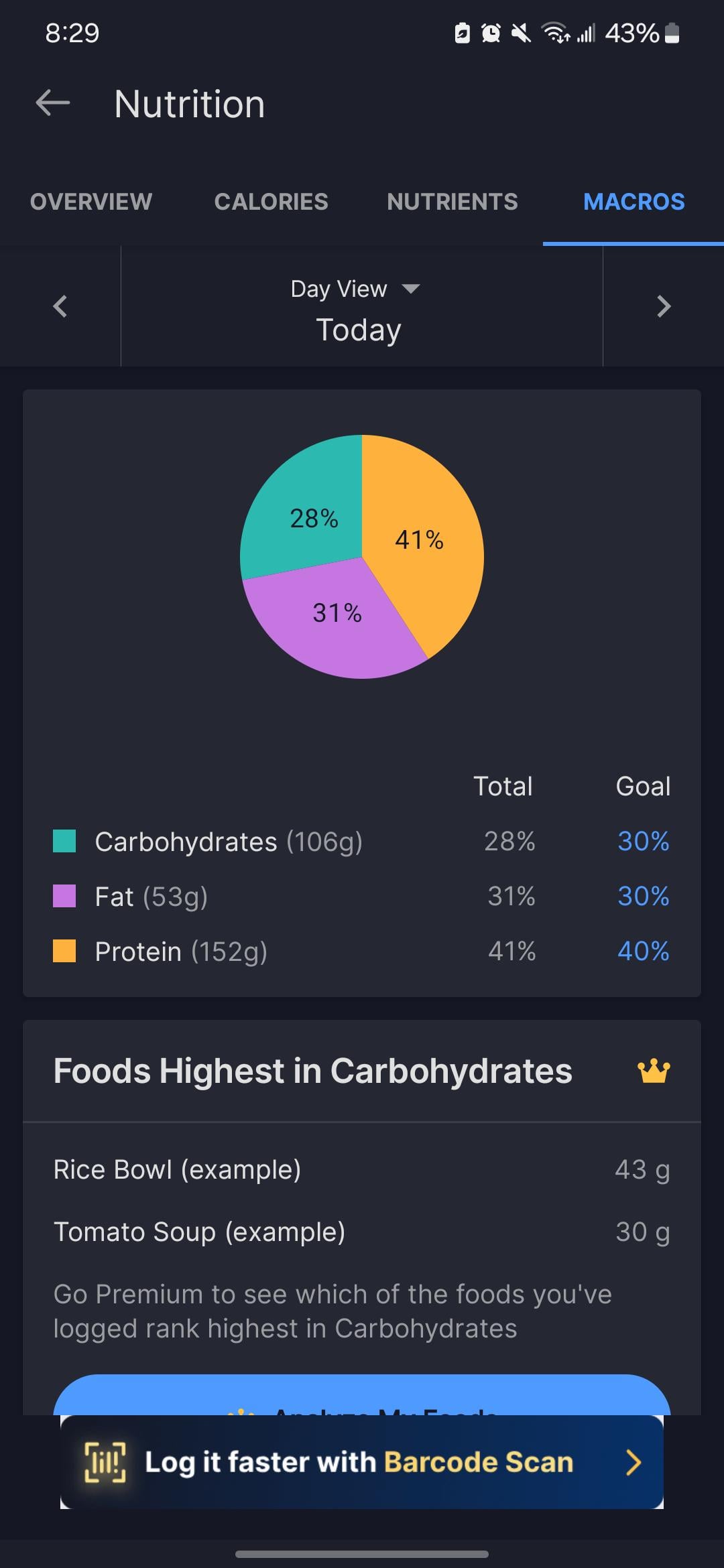The width and height of the screenshot is (724, 1568).
Task: Switch to the Overview tab
Action: point(91,202)
